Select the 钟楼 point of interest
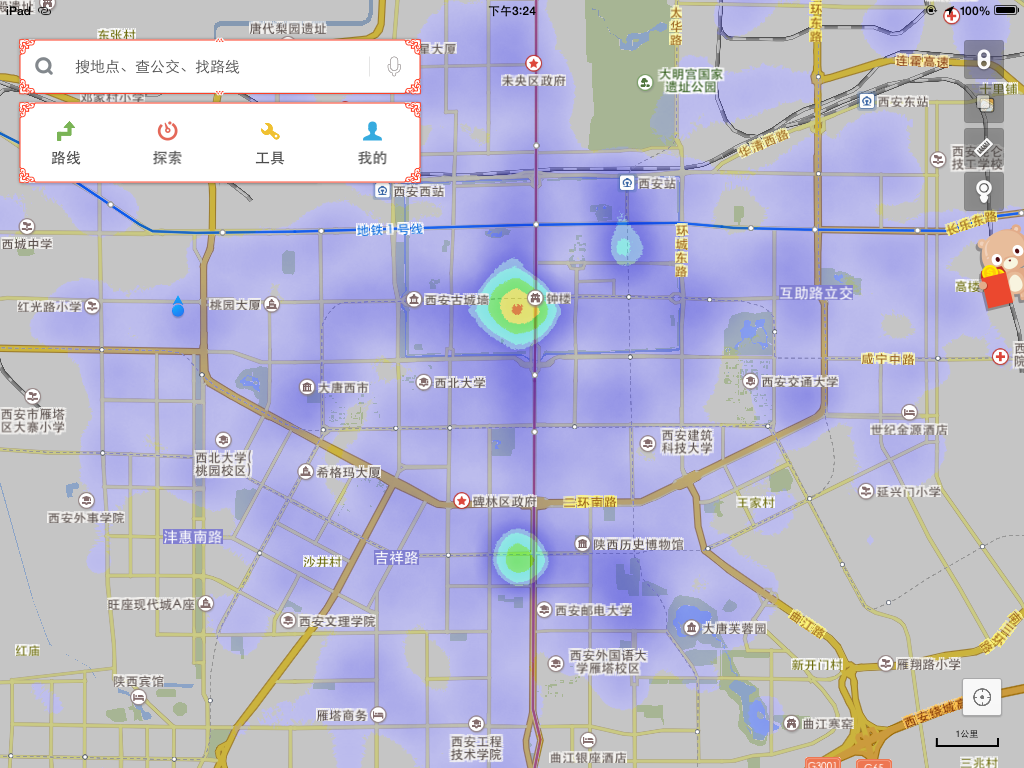The height and width of the screenshot is (768, 1024). 536,298
